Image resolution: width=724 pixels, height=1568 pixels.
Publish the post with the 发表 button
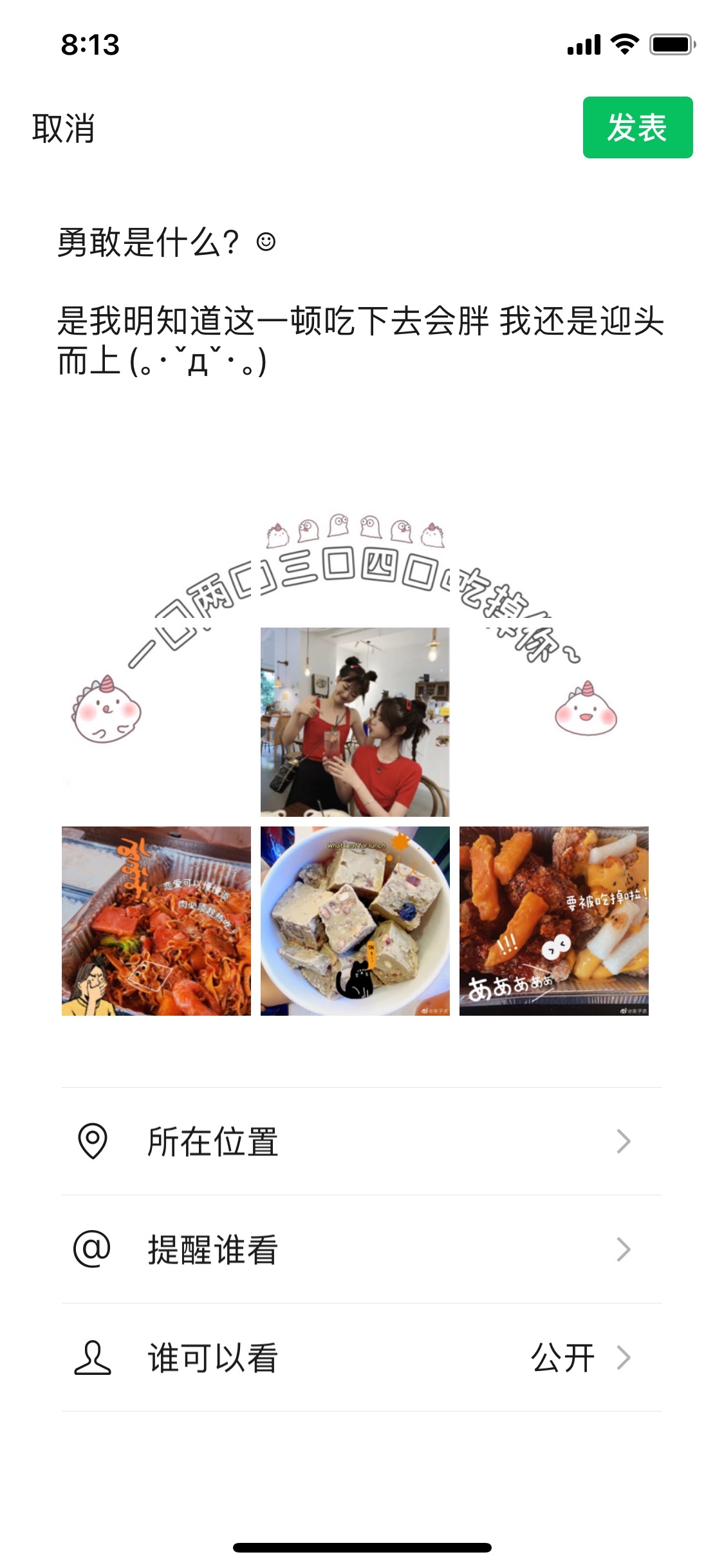637,127
